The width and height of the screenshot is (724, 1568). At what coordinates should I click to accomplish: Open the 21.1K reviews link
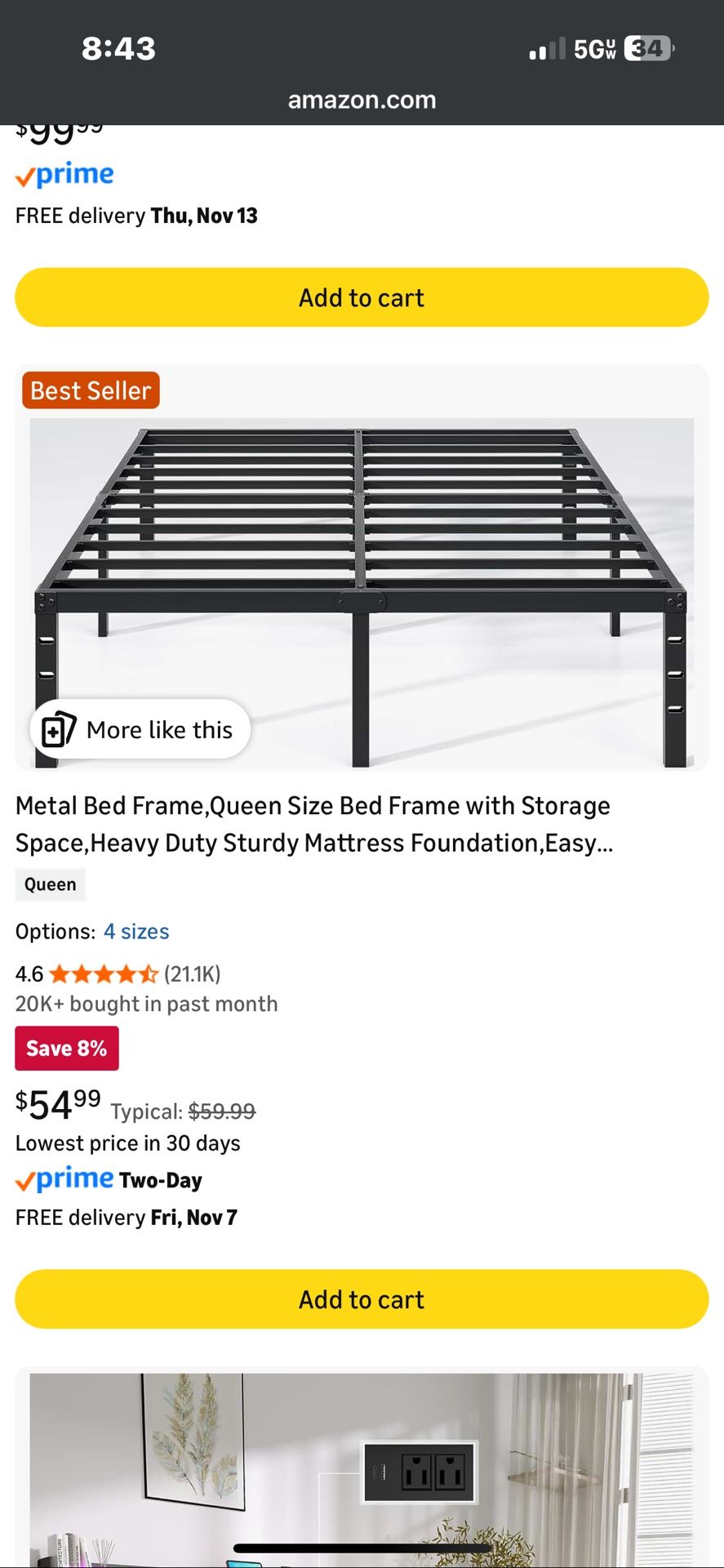[193, 973]
